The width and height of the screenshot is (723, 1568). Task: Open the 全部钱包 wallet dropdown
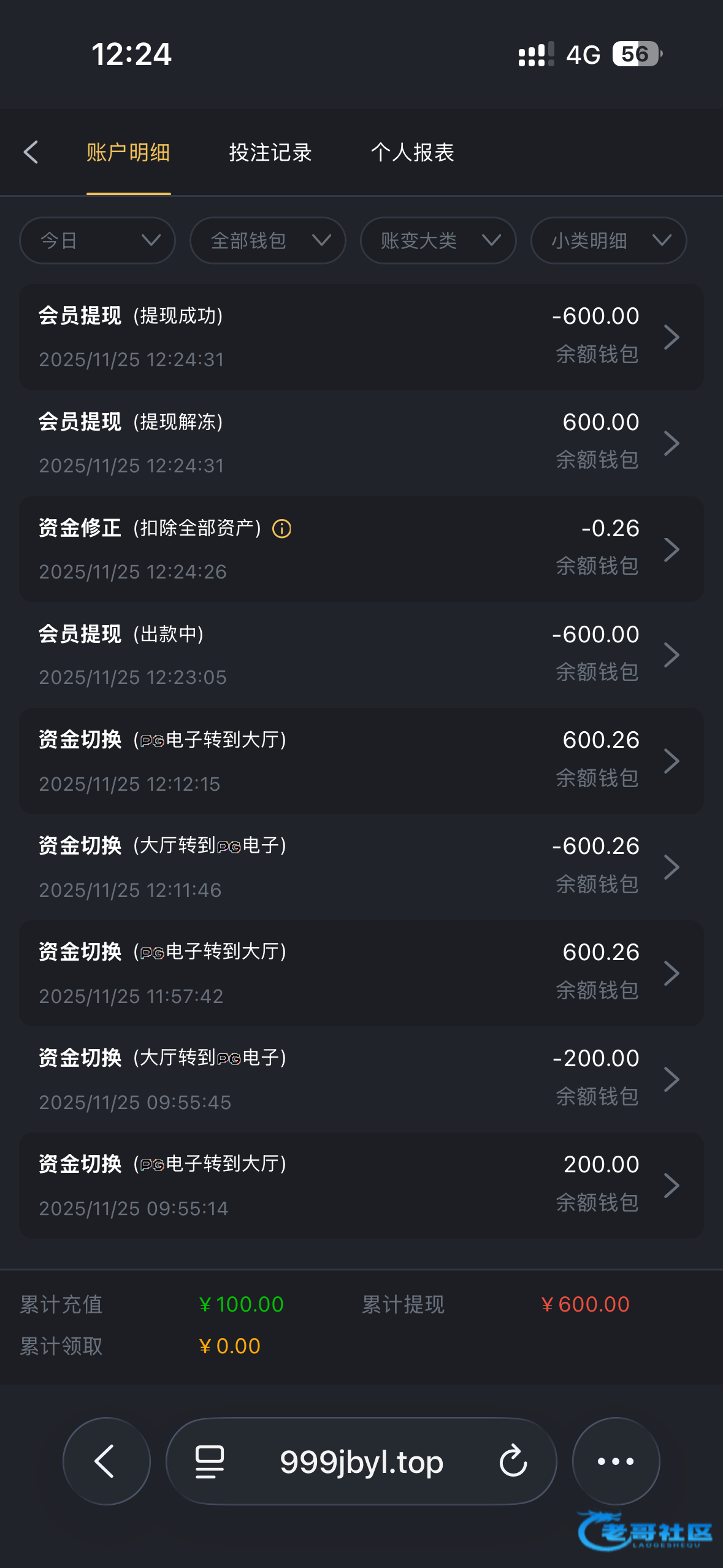(268, 240)
